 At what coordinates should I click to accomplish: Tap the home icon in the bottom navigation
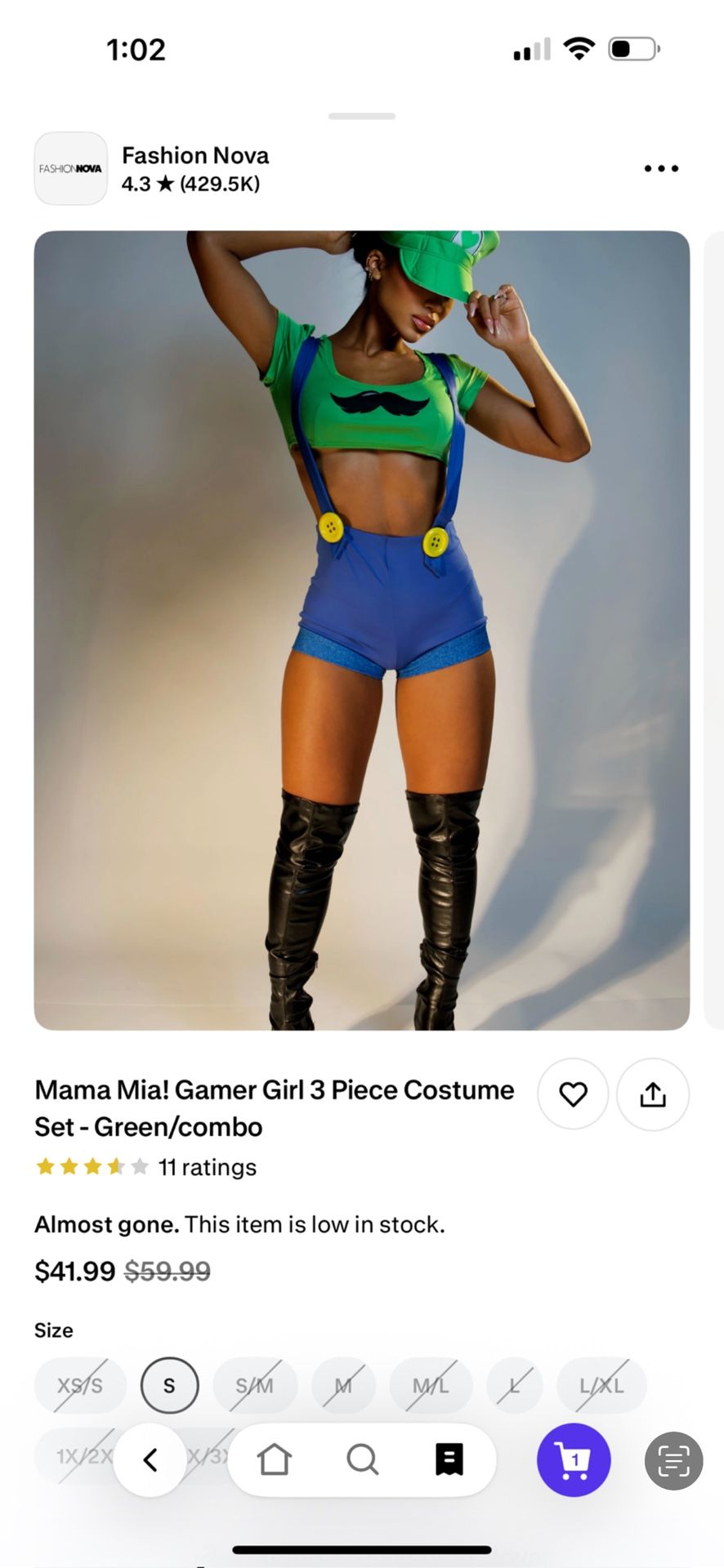(274, 1460)
